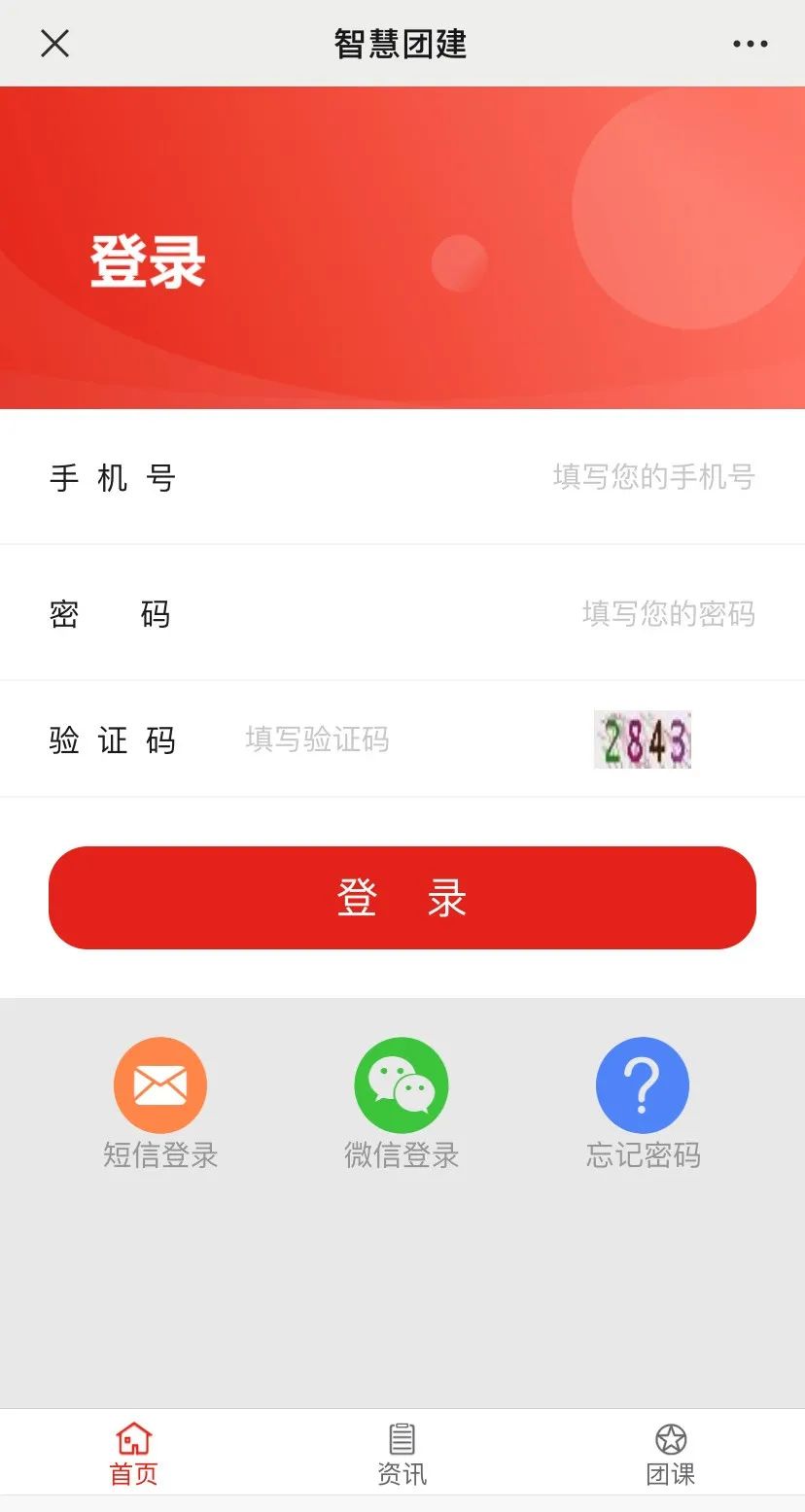Close the 智慧团建 page
This screenshot has width=805, height=1512.
[x=54, y=44]
